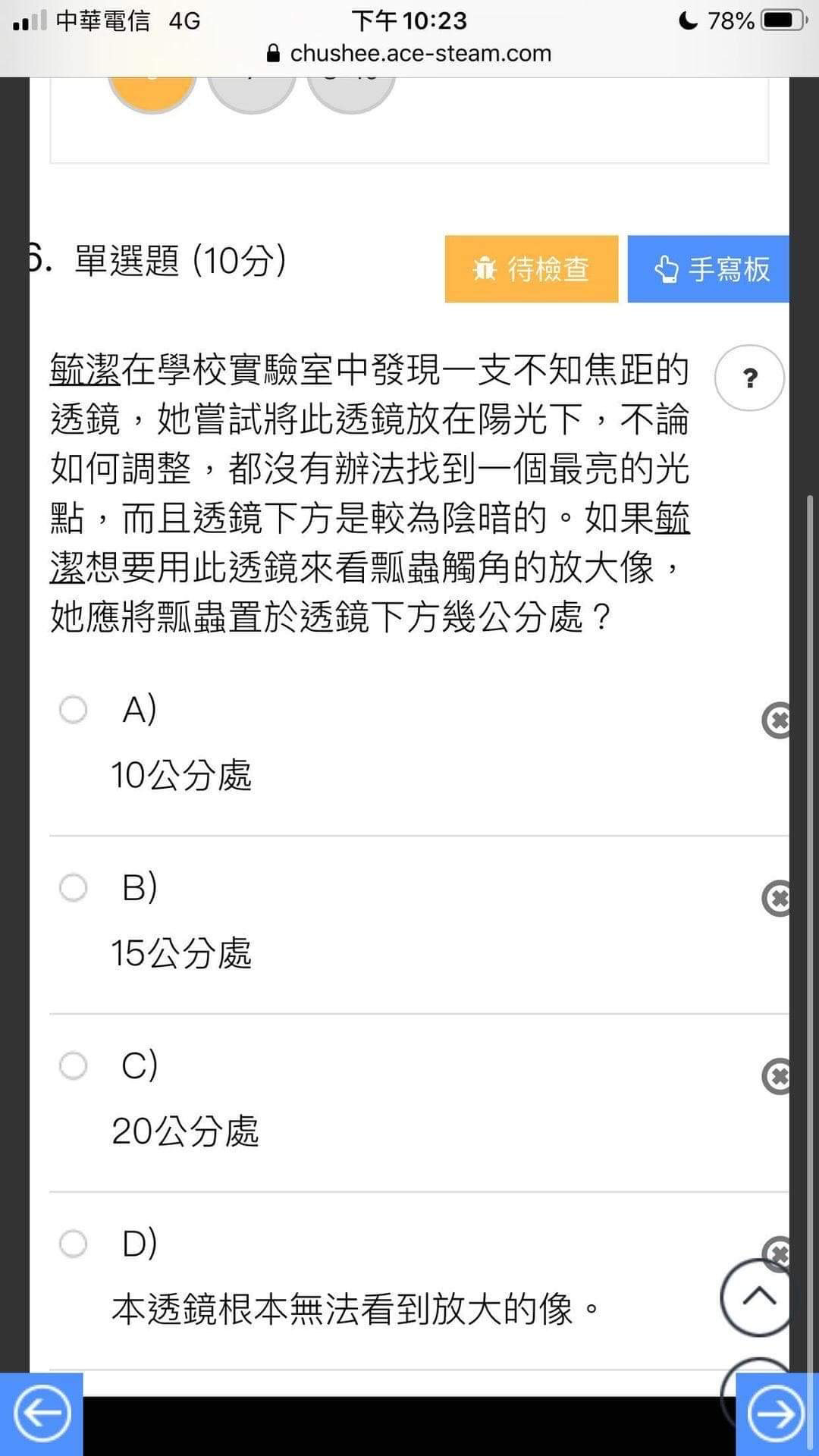Tap the 待檢查 orange button
819x1456 pixels.
coord(532,269)
